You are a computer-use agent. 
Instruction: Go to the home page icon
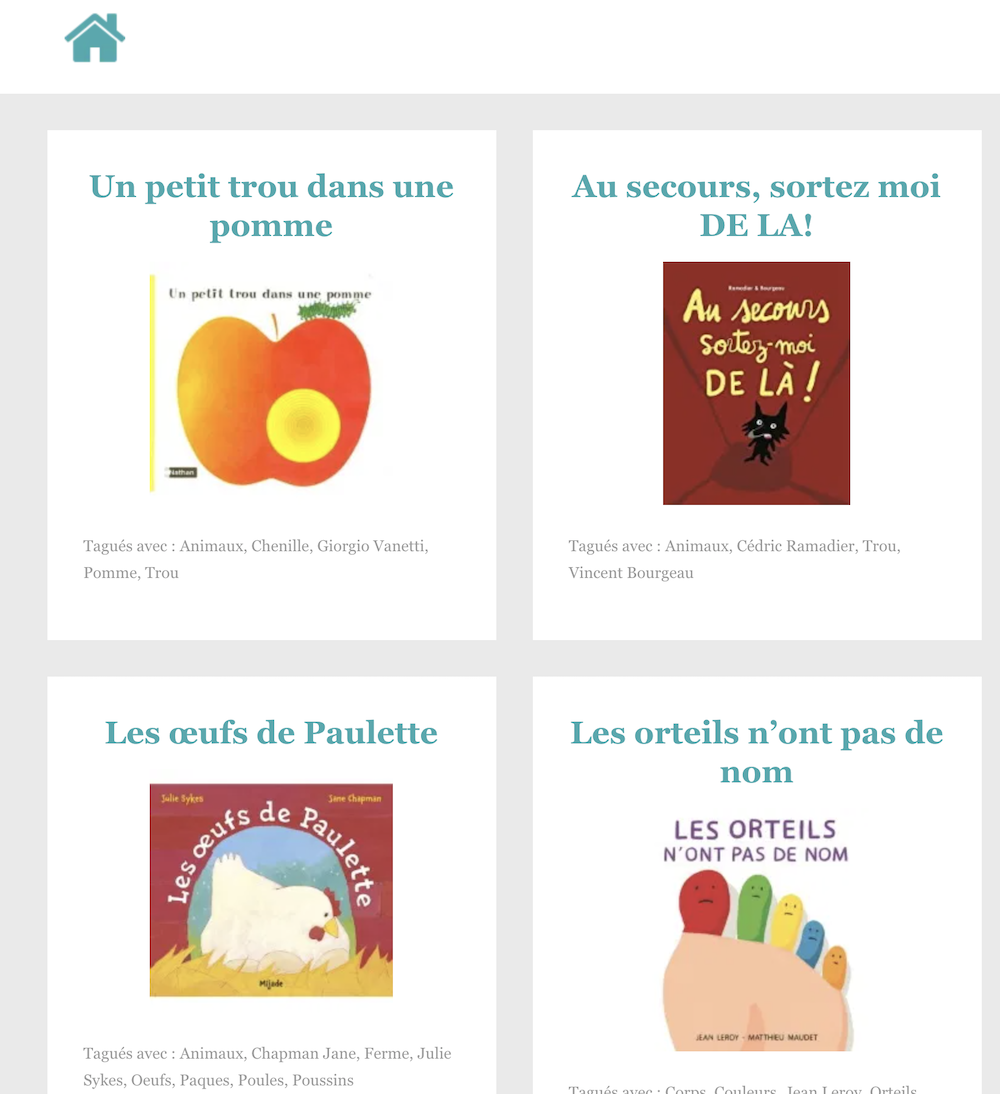click(95, 39)
